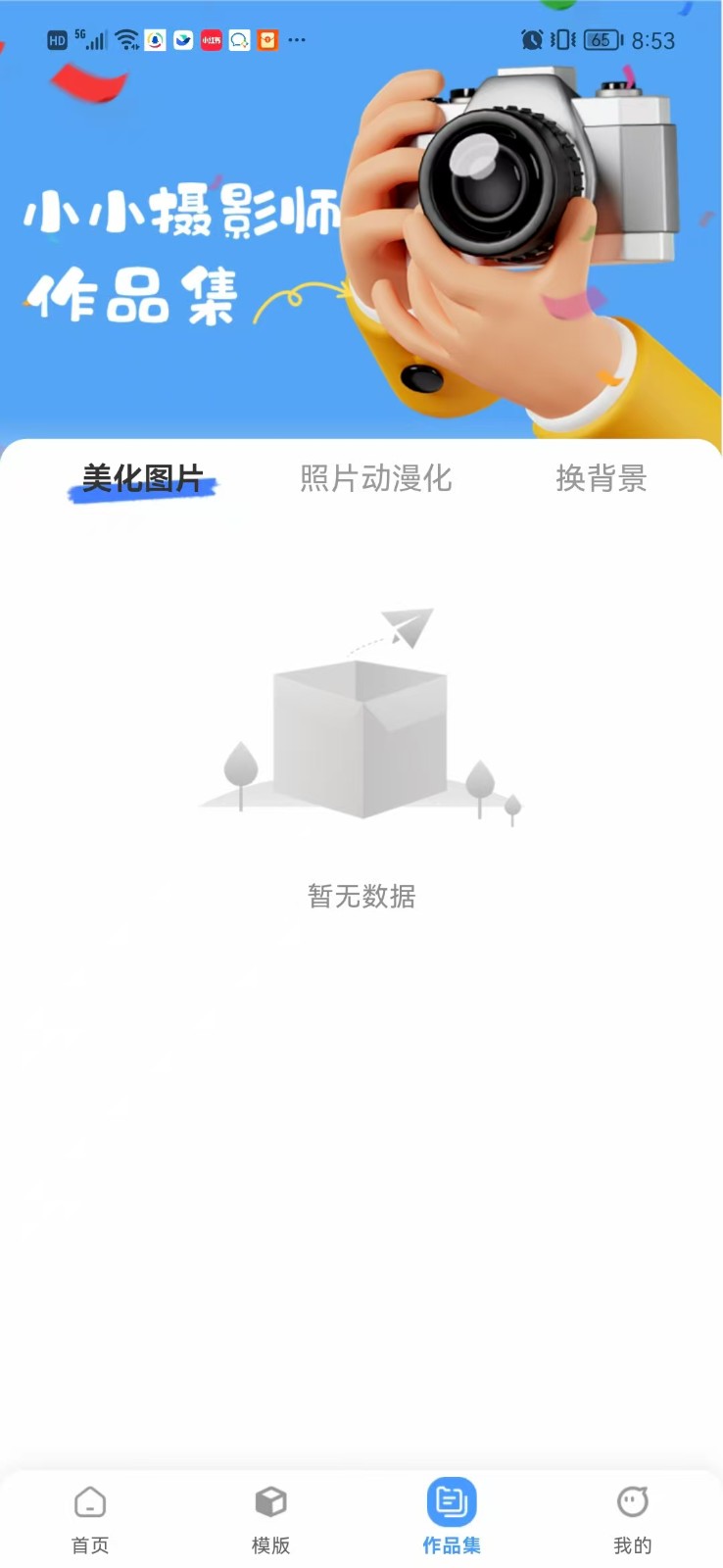Tap the WiFi icon in the status bar
The width and height of the screenshot is (723, 1568).
pos(125,39)
